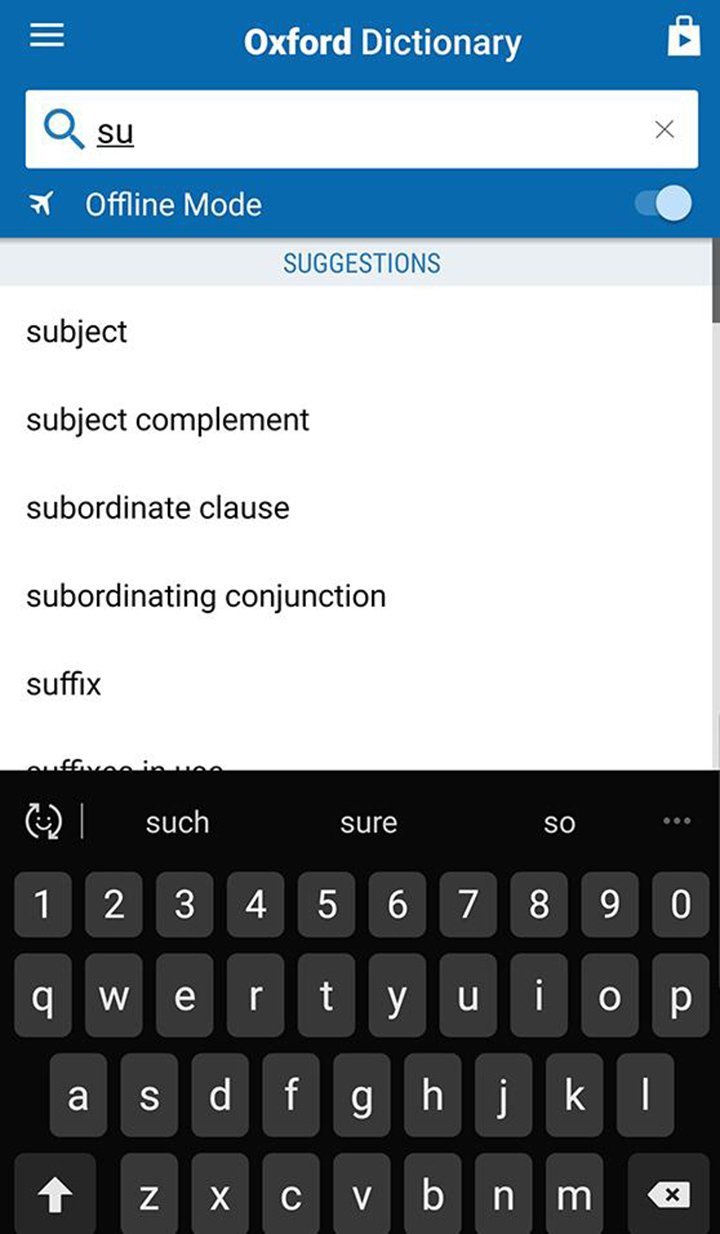Viewport: 720px width, 1234px height.
Task: View the "suffix" entry
Action: [x=64, y=684]
